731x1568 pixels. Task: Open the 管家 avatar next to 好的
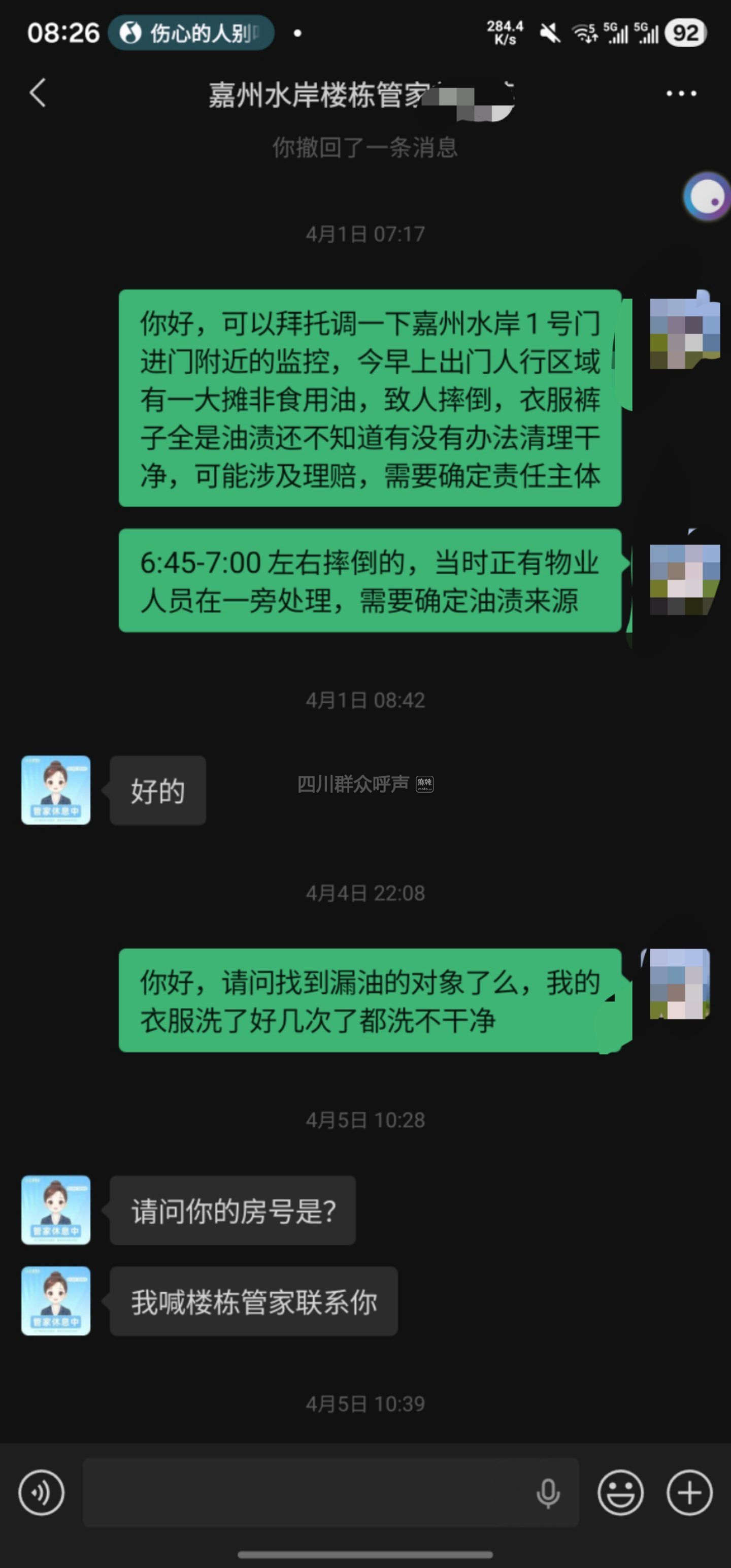[56, 790]
